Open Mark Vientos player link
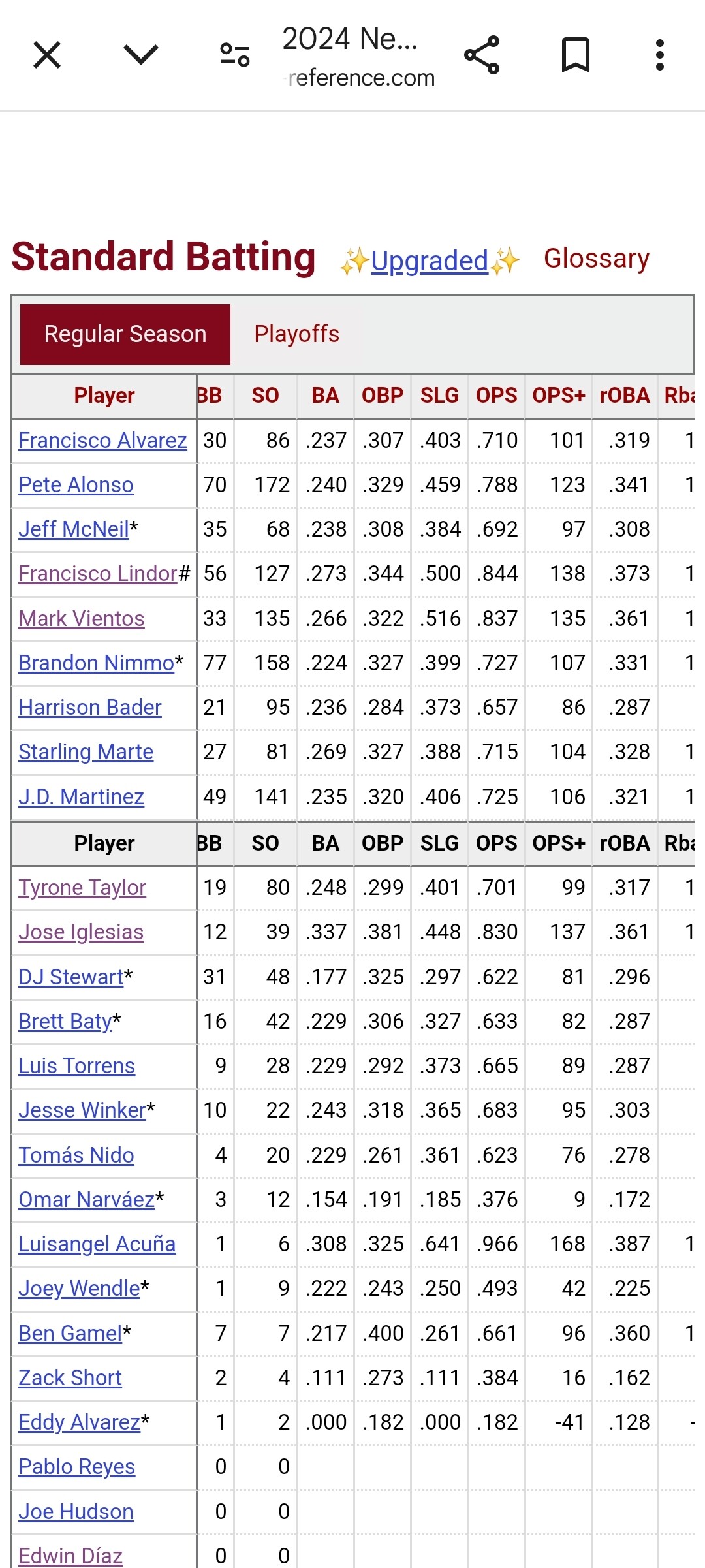 click(x=82, y=618)
